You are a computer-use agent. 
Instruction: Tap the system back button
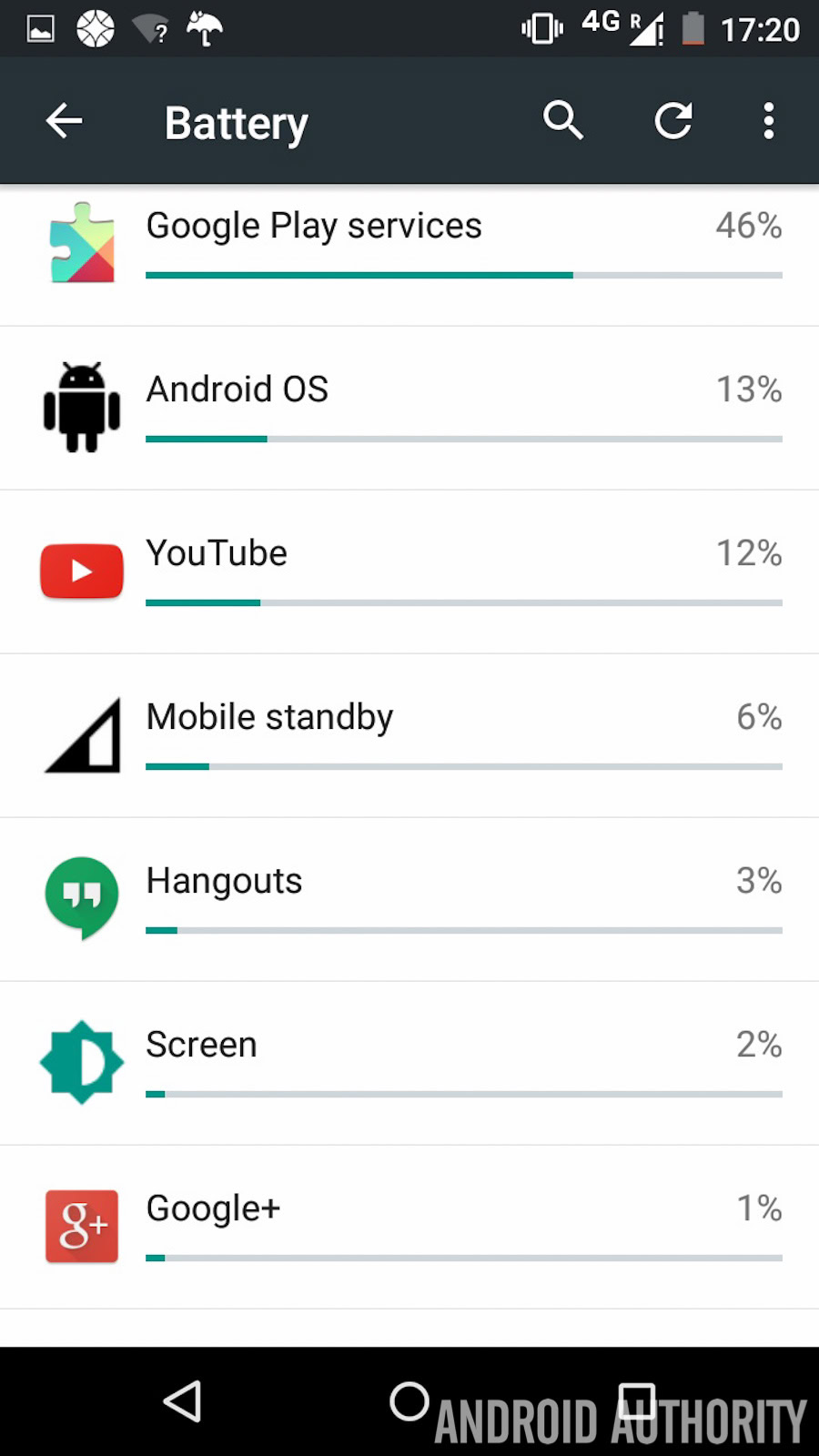pyautogui.click(x=182, y=1401)
